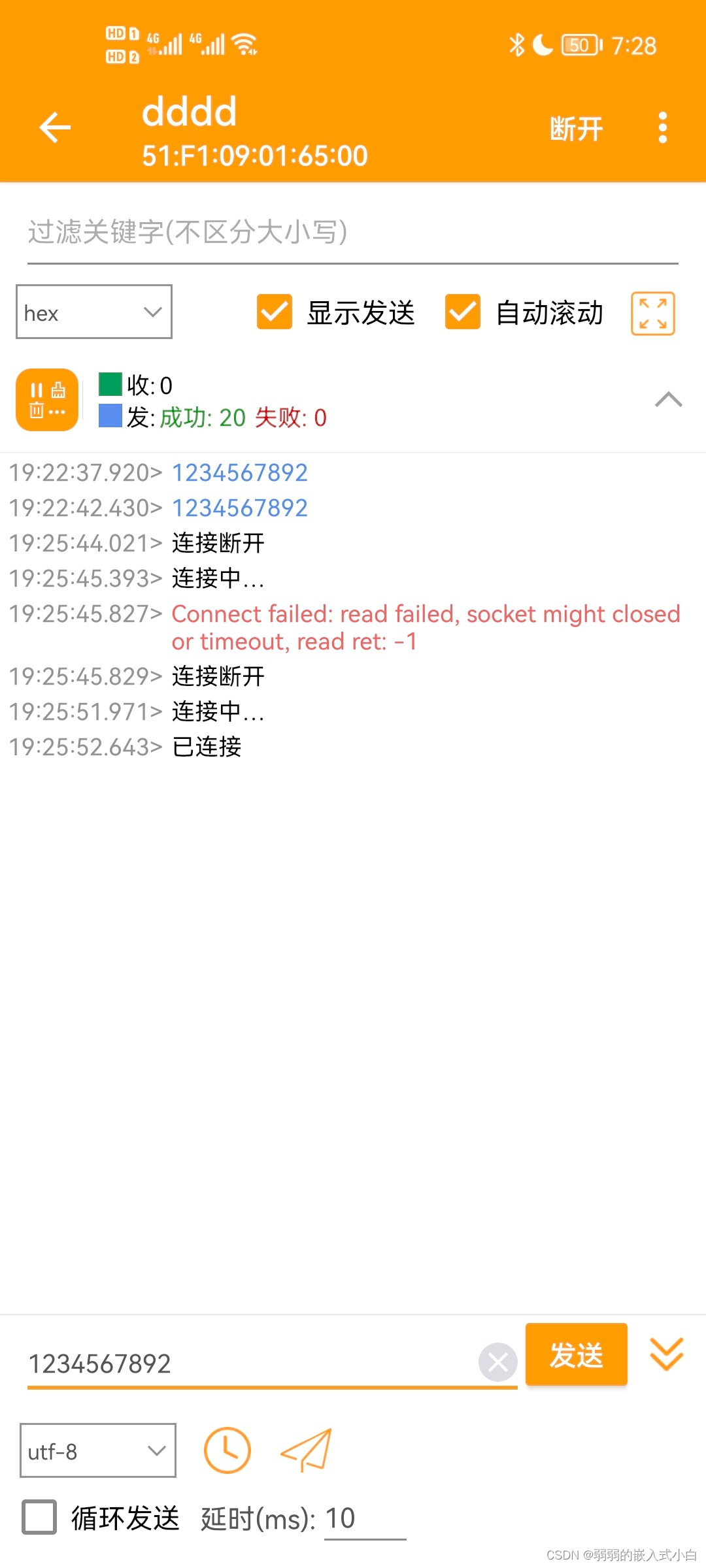Send the message with 发送
The height and width of the screenshot is (1568, 706).
[577, 1354]
